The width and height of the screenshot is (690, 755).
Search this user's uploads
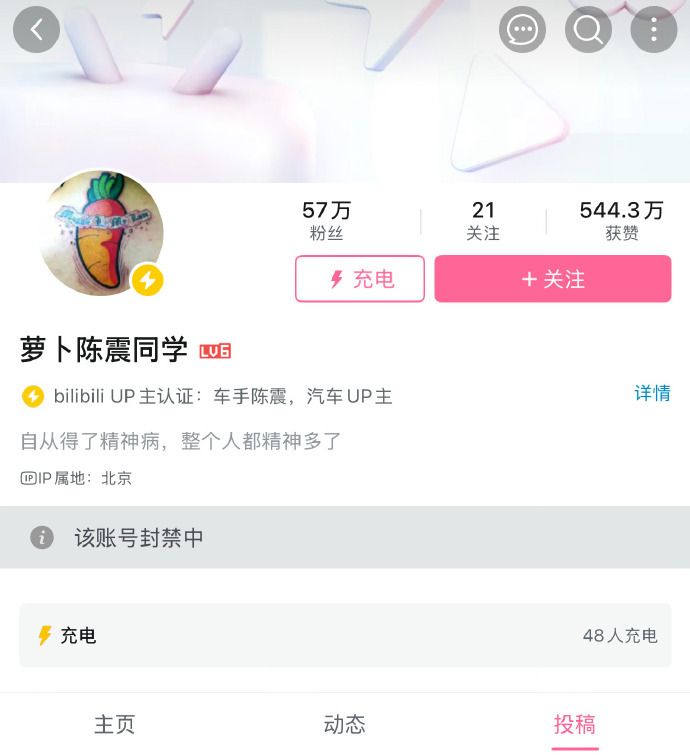coord(588,30)
